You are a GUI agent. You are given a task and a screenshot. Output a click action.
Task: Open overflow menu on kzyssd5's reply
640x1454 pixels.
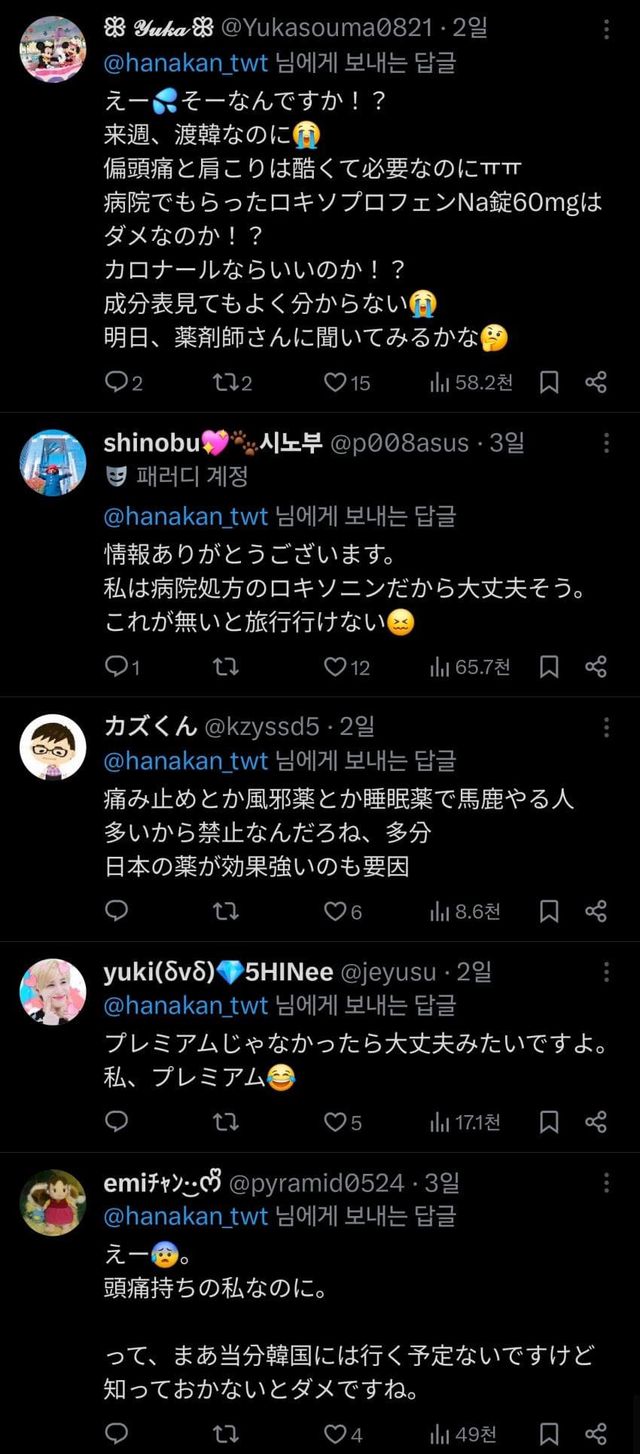(x=606, y=727)
